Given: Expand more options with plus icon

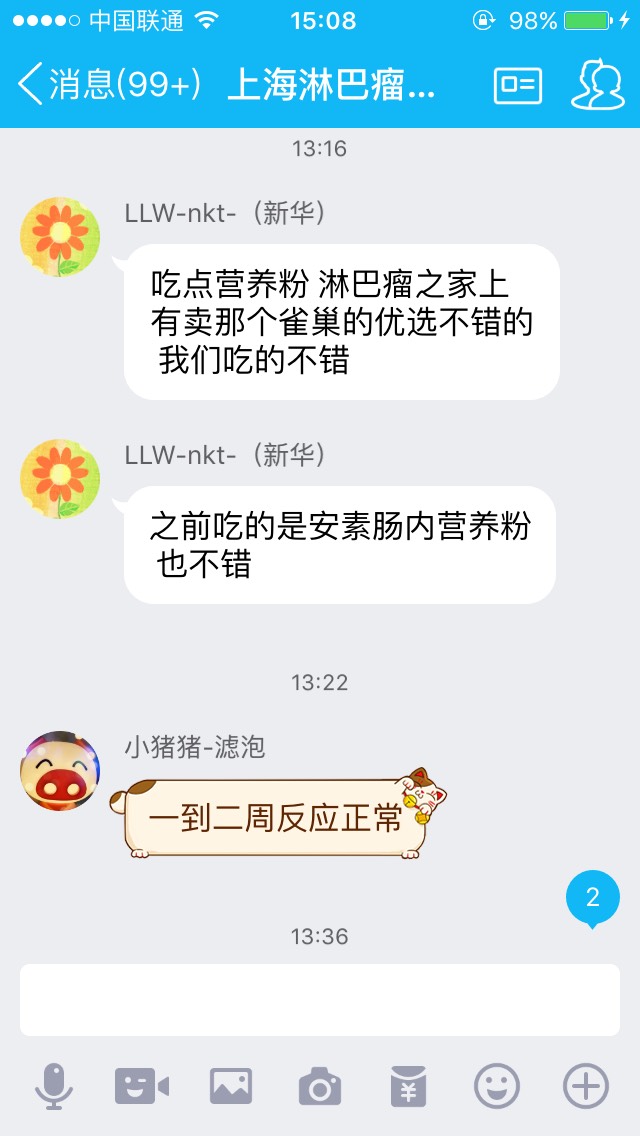Looking at the screenshot, I should pos(586,1086).
